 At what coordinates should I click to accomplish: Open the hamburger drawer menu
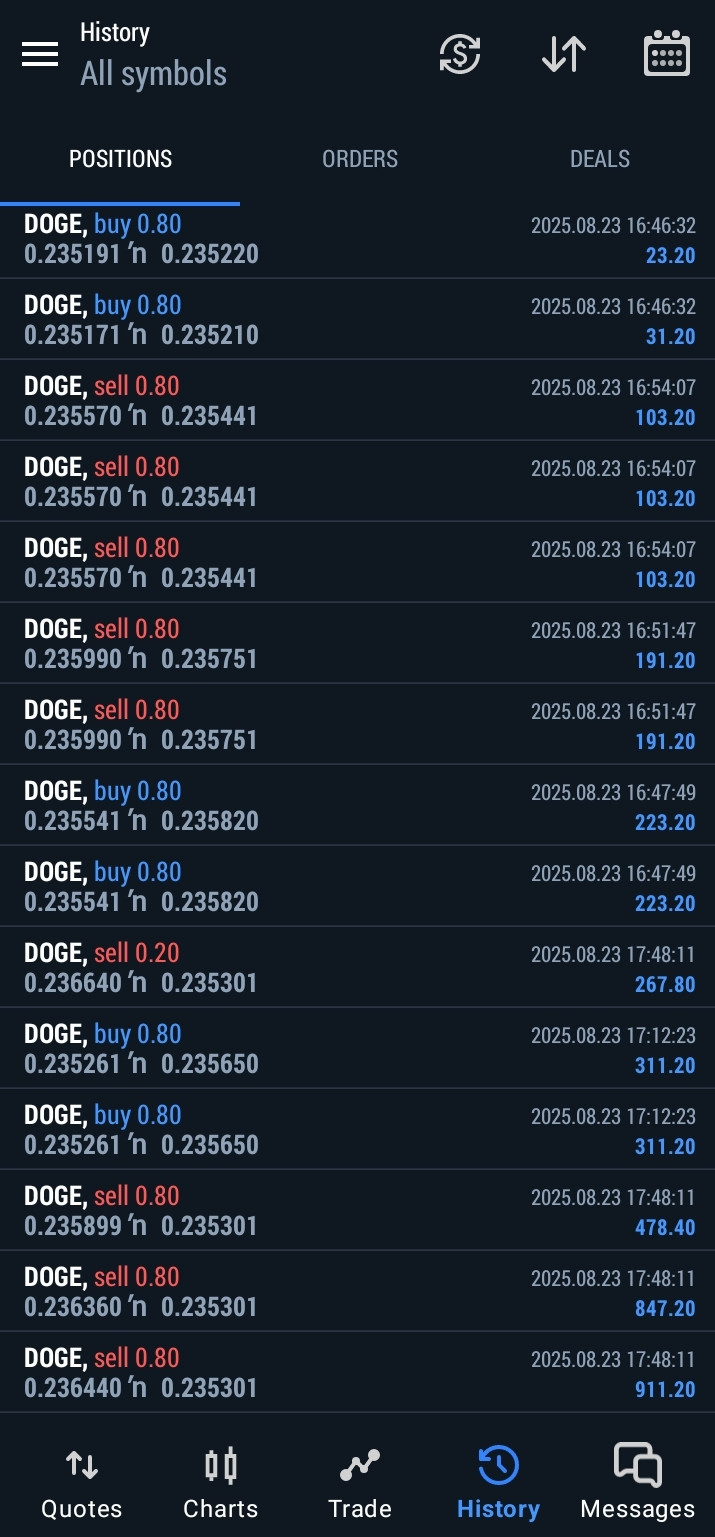40,54
